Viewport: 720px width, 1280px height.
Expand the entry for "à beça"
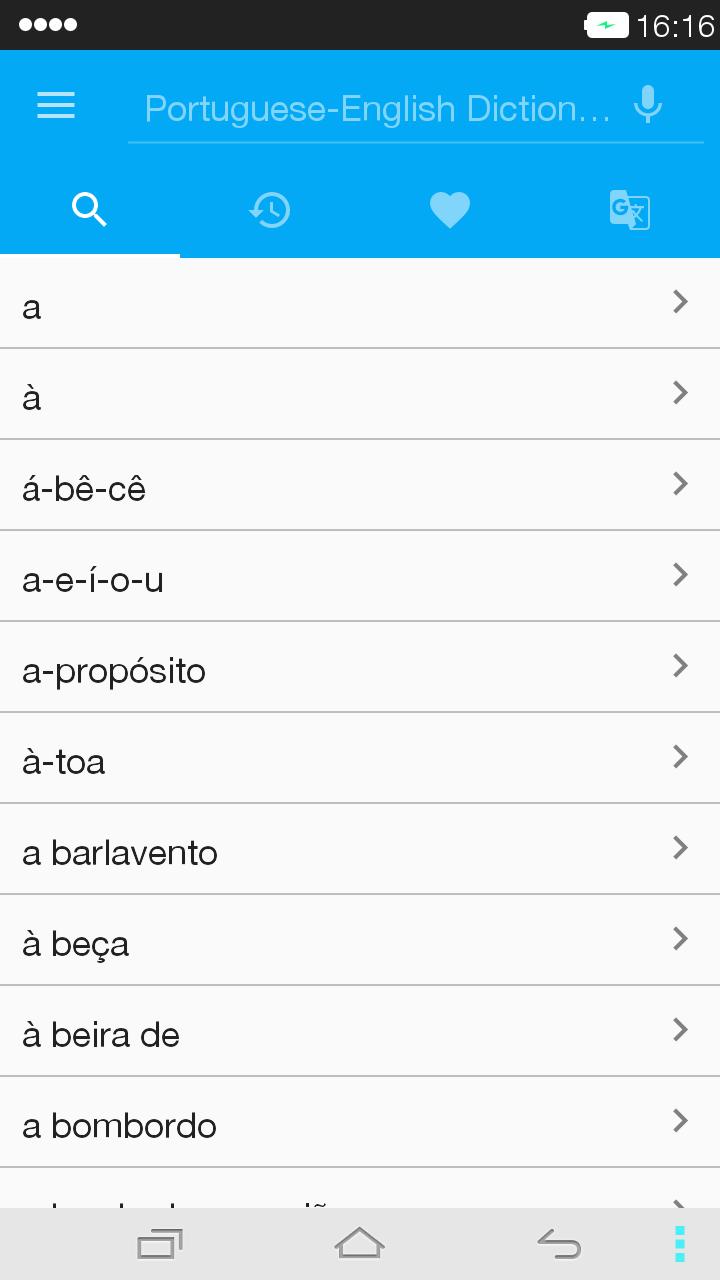pyautogui.click(x=360, y=943)
